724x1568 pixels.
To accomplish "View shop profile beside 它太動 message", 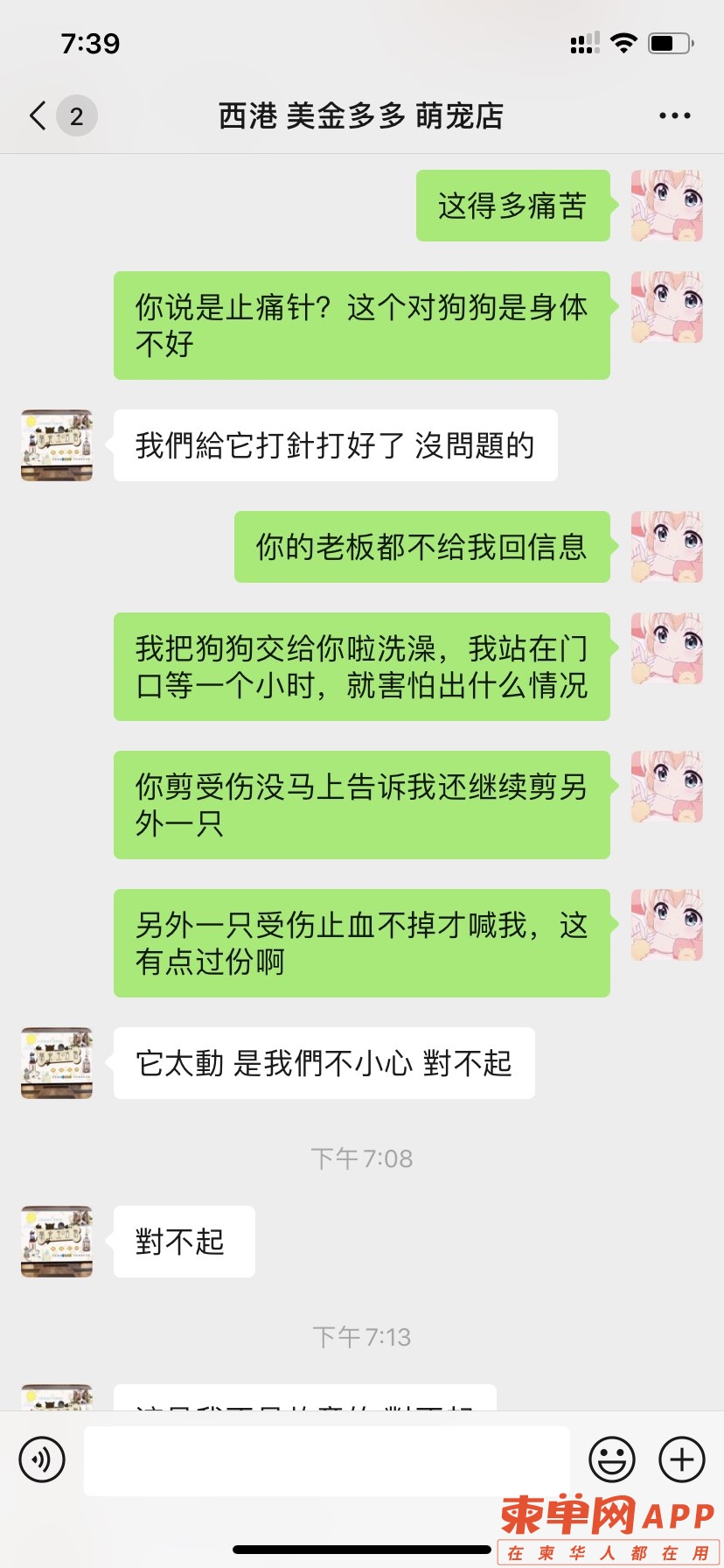I will 57,1063.
